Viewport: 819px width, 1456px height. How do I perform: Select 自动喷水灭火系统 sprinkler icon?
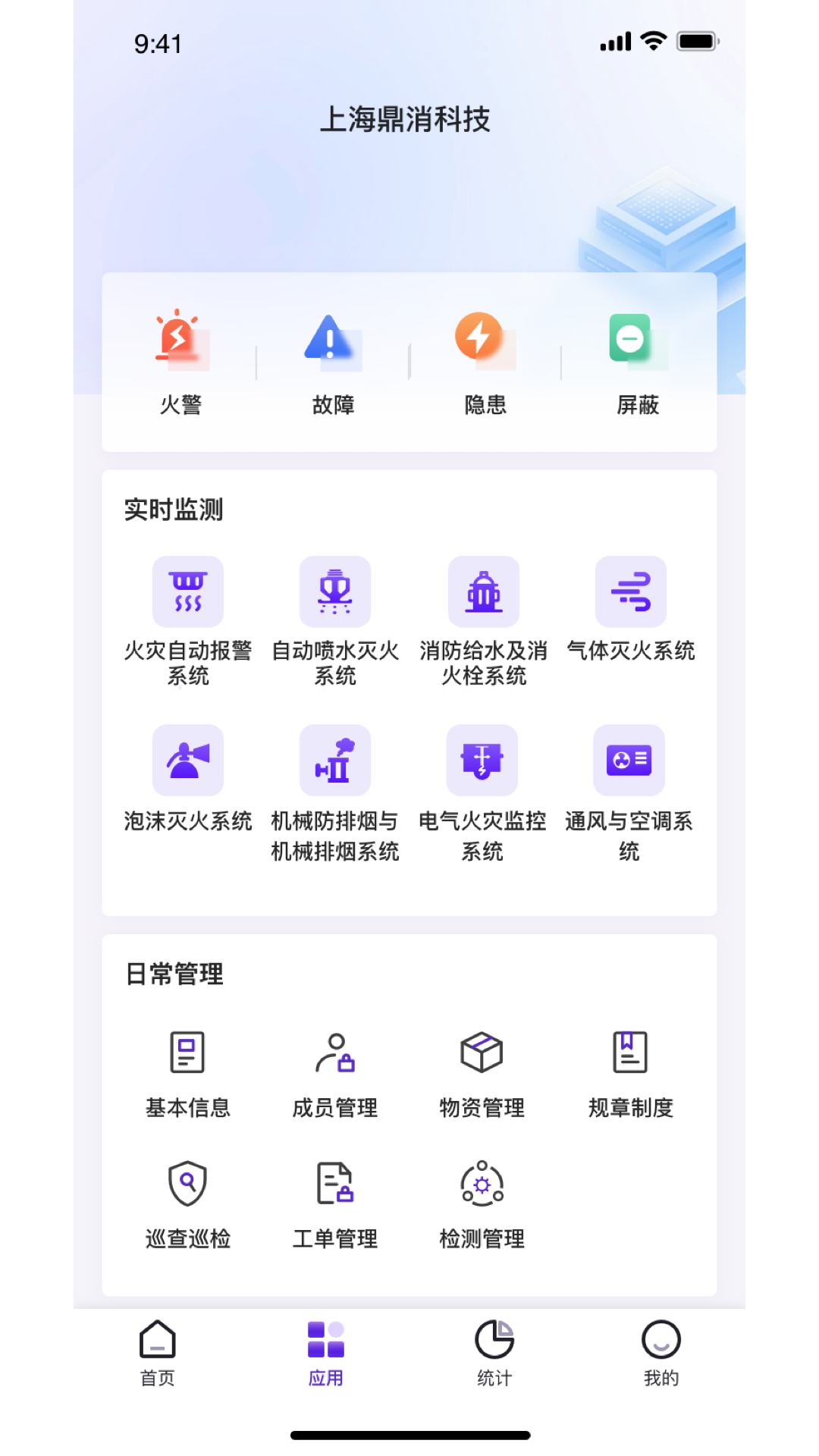[x=334, y=591]
